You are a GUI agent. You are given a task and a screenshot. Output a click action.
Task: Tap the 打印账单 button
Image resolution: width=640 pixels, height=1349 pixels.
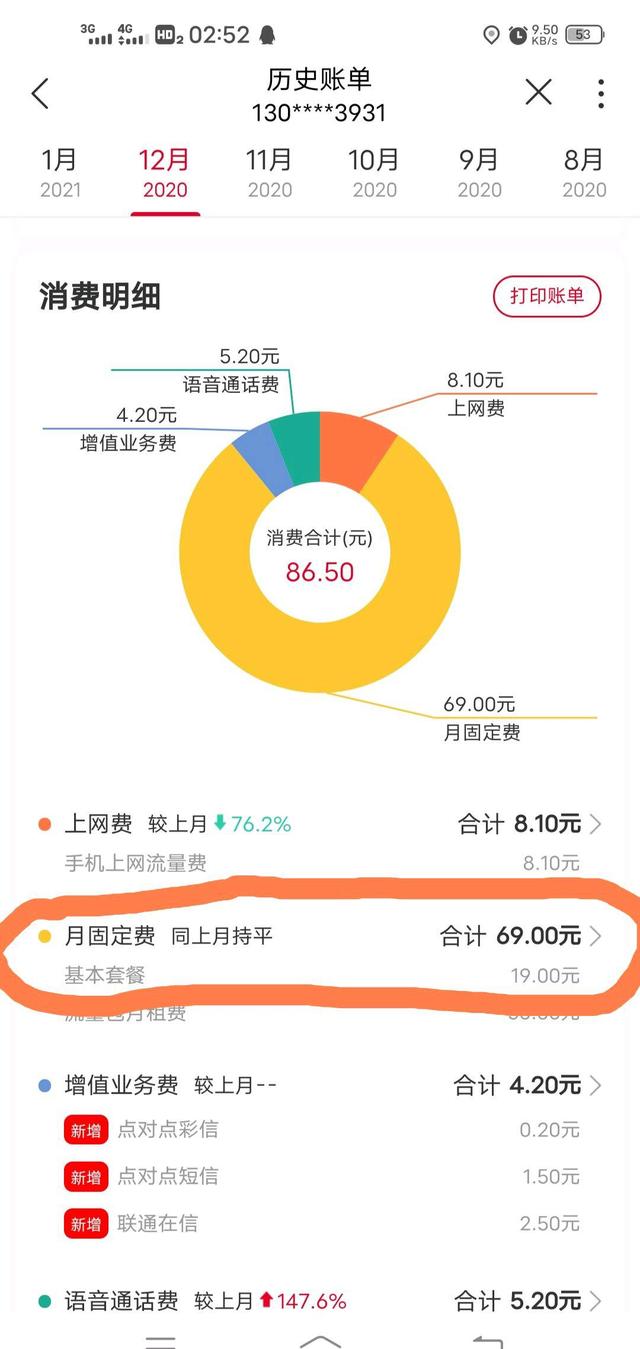point(547,296)
